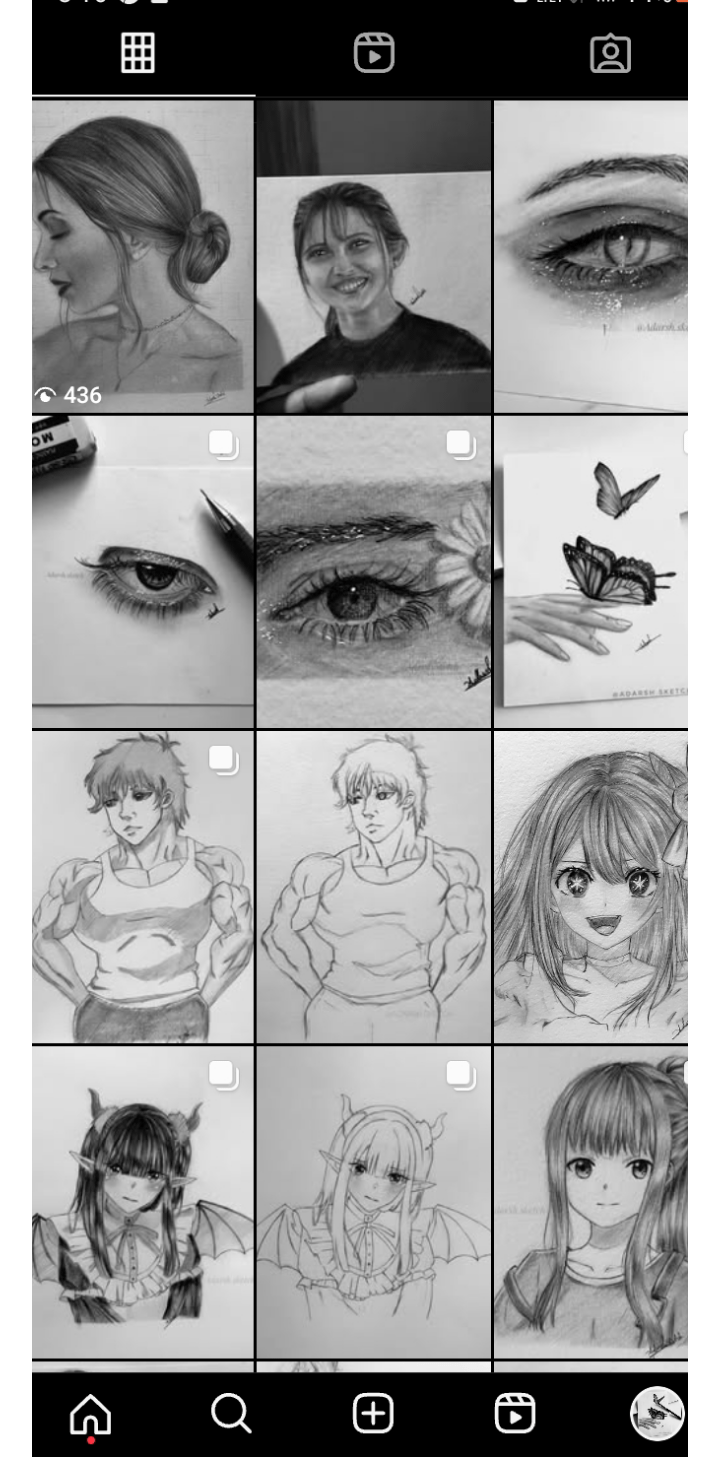Open the butterflies over hand sketch

coord(591,572)
